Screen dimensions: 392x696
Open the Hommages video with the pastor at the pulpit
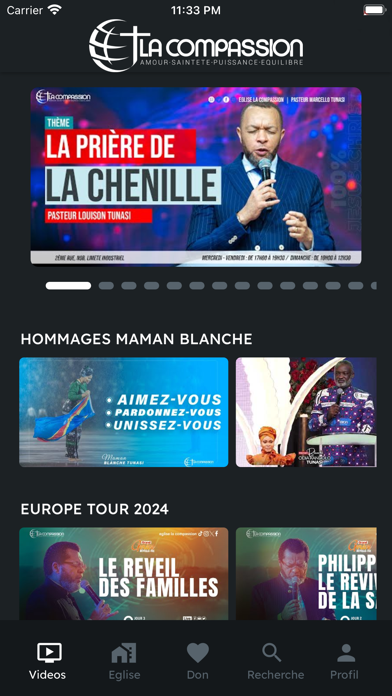coord(306,412)
